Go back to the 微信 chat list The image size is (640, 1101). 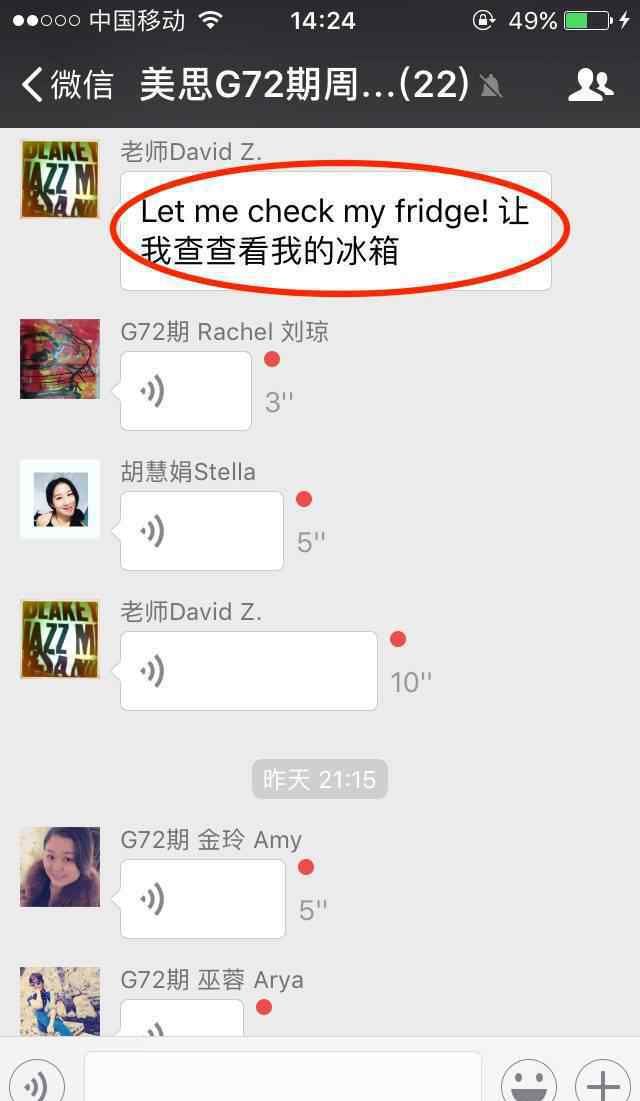coord(67,85)
